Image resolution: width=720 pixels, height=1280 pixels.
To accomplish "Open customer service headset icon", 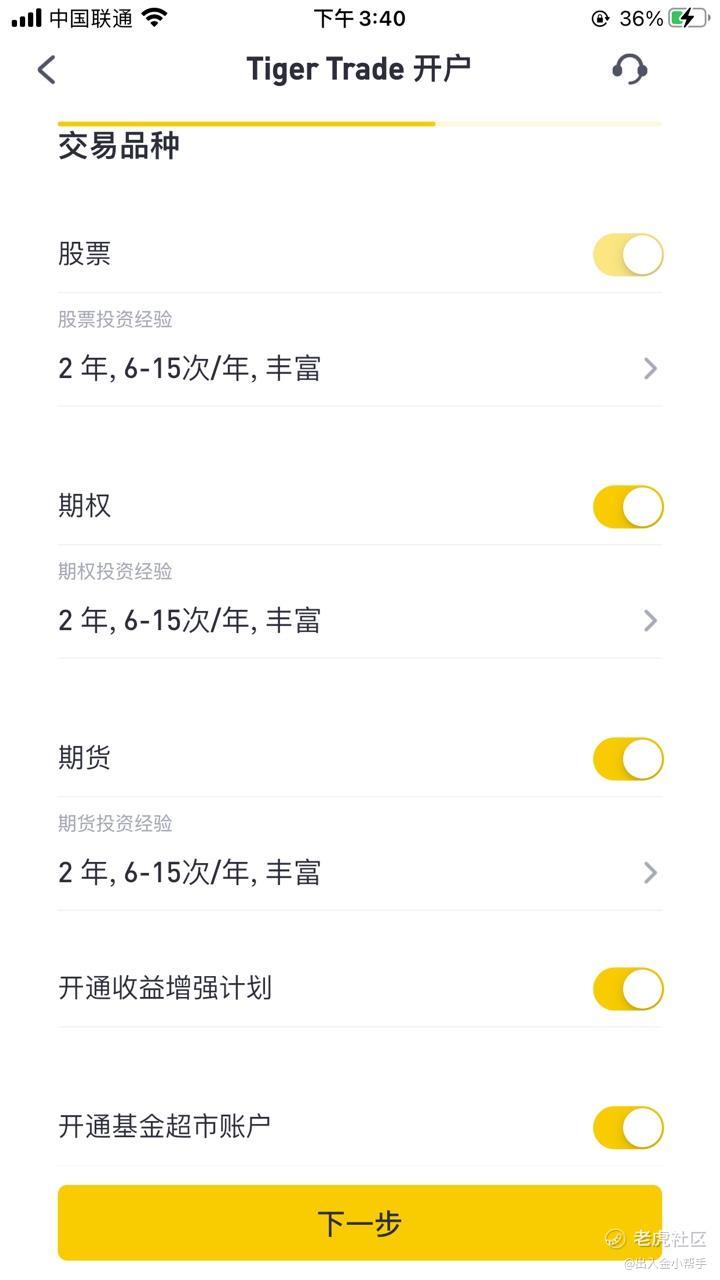I will pyautogui.click(x=629, y=70).
